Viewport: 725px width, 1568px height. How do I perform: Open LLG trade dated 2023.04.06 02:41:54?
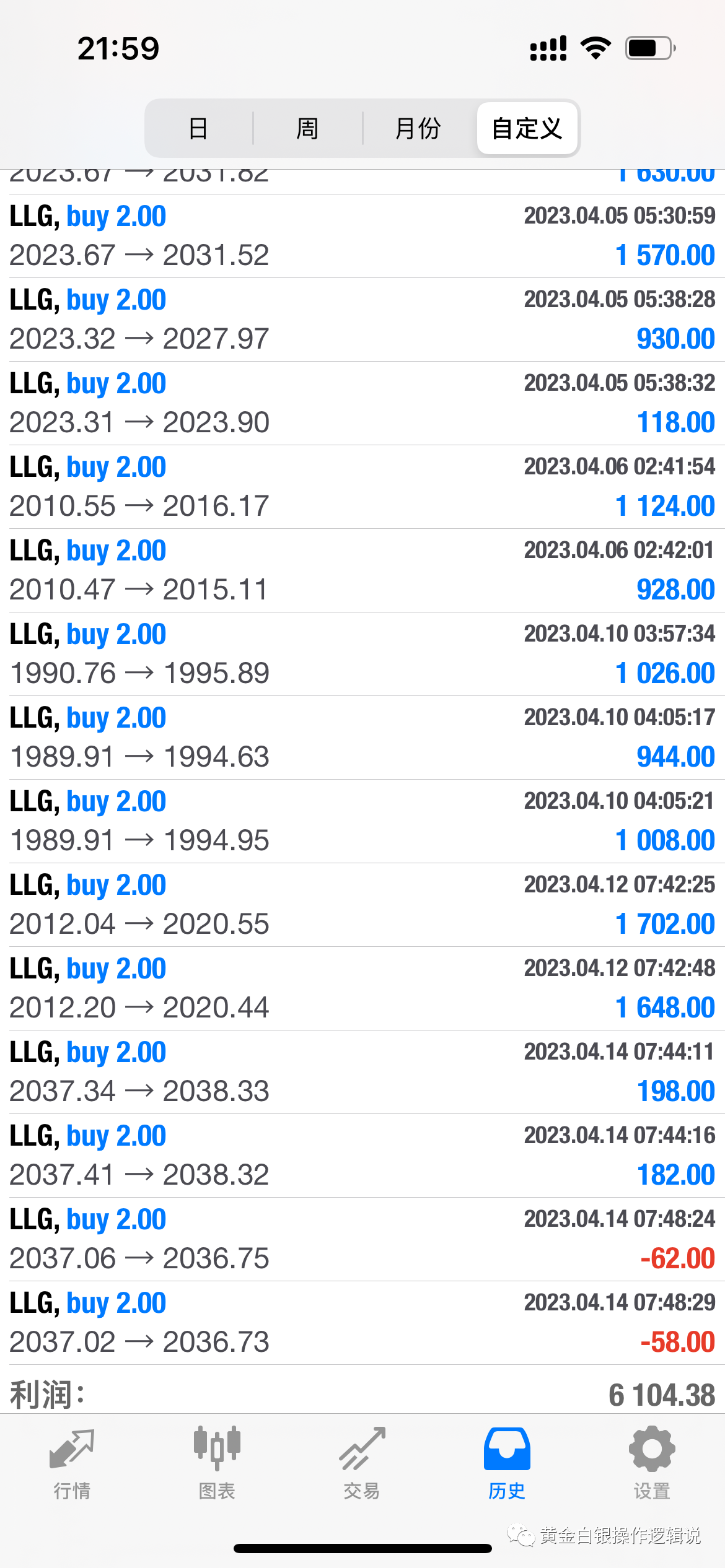(362, 487)
